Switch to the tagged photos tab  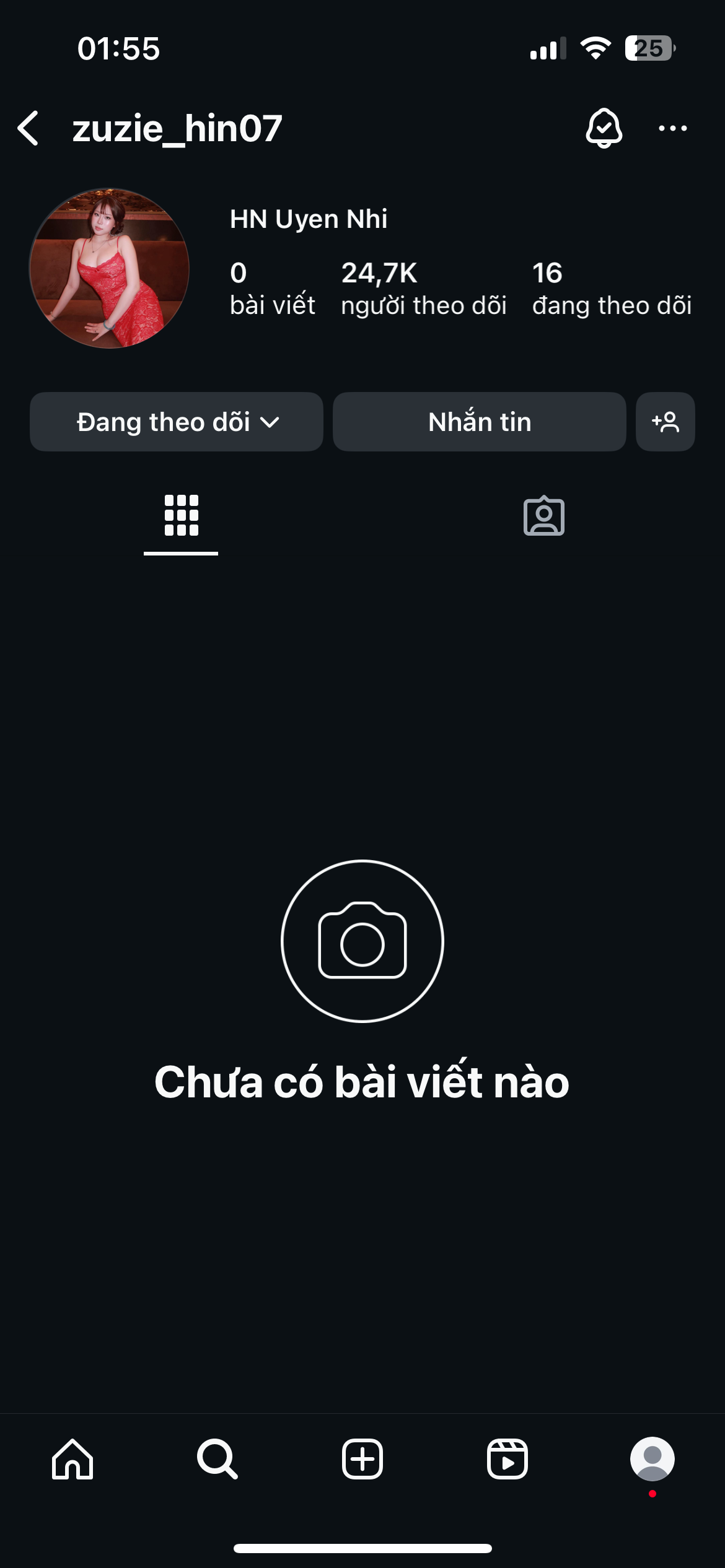(x=543, y=515)
